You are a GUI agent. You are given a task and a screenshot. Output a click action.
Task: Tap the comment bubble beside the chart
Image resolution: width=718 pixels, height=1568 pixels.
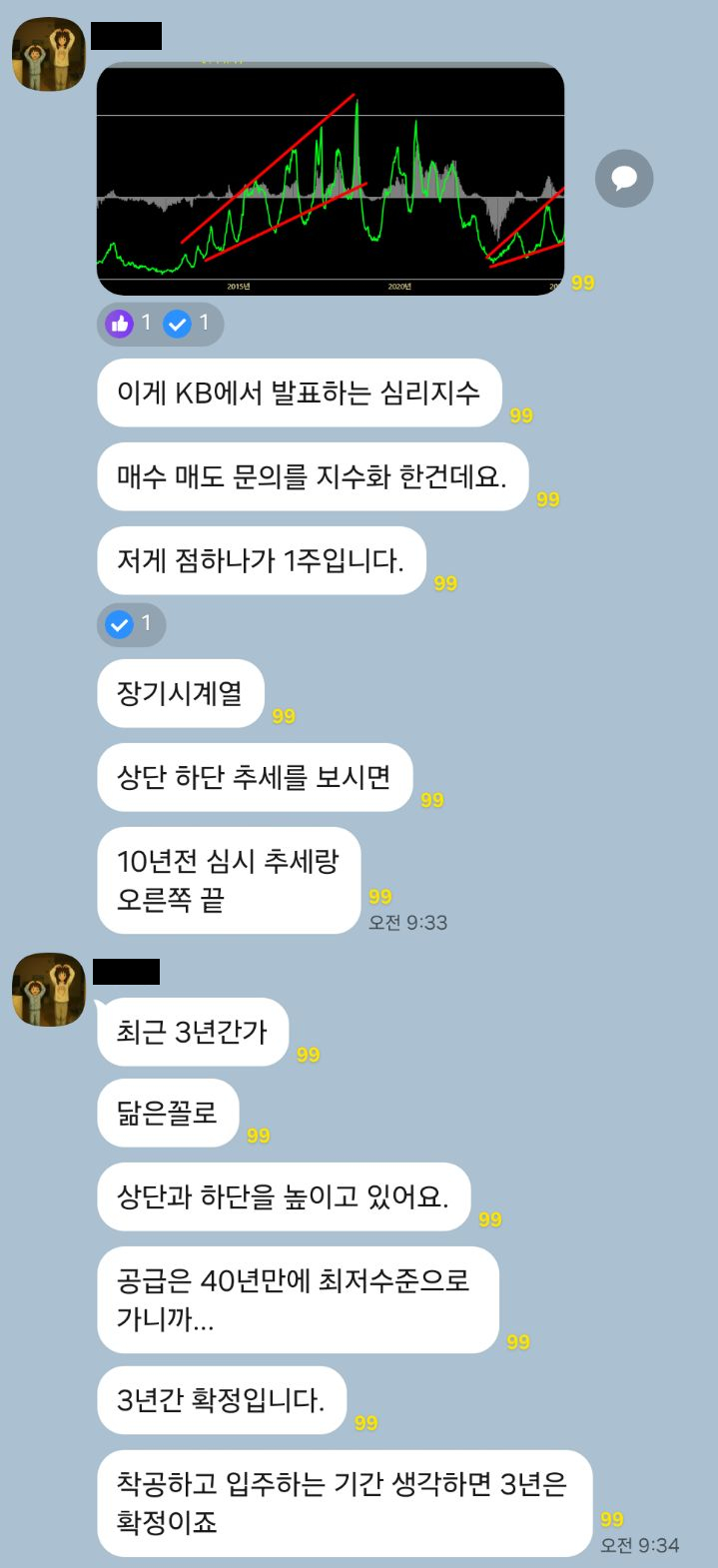[x=624, y=179]
